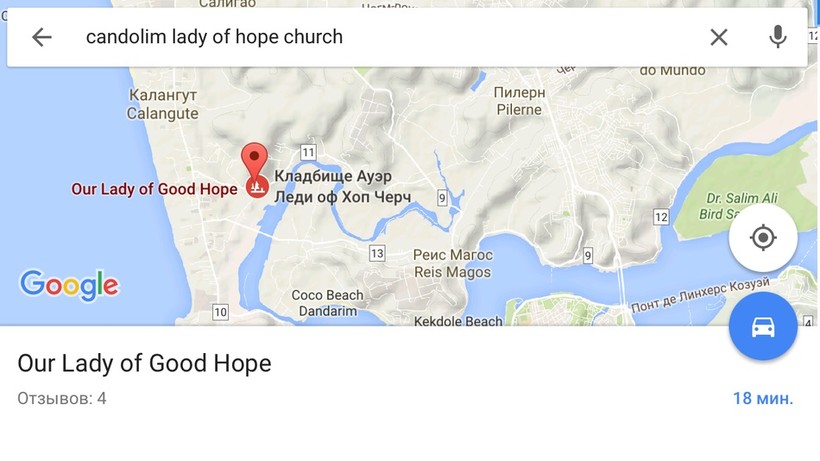Open Our Lady of Good Hope details card
This screenshot has height=461, width=820.
pos(145,363)
